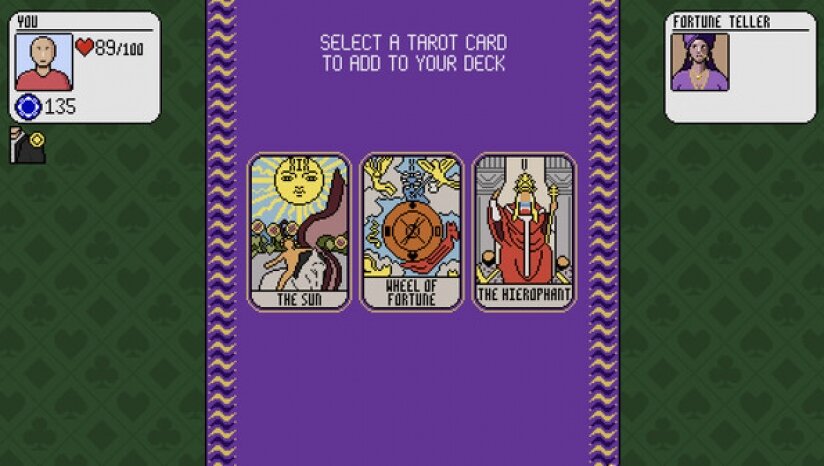Pick The Hierophant tarot card
This screenshot has height=466, width=824.
click(524, 231)
